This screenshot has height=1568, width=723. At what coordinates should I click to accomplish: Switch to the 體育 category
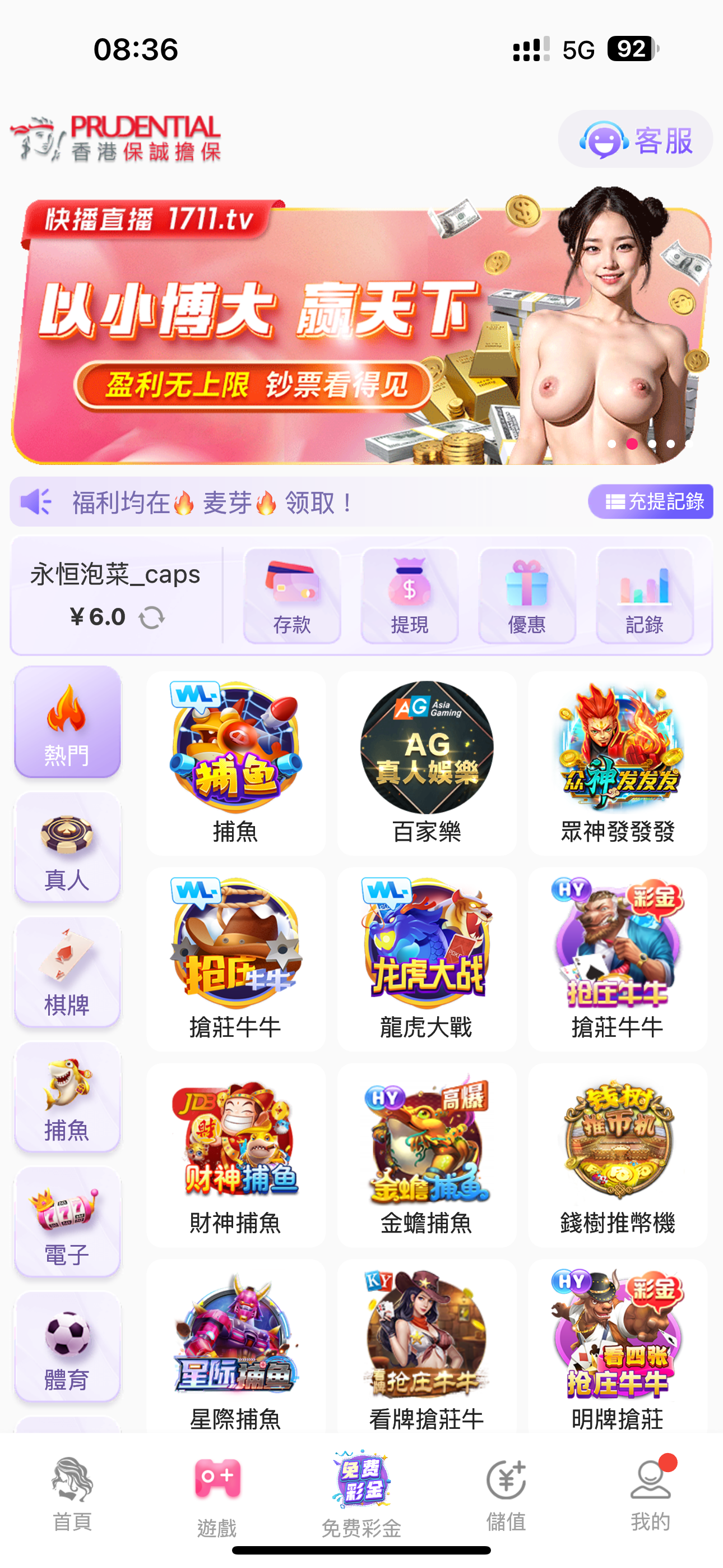click(x=68, y=1347)
